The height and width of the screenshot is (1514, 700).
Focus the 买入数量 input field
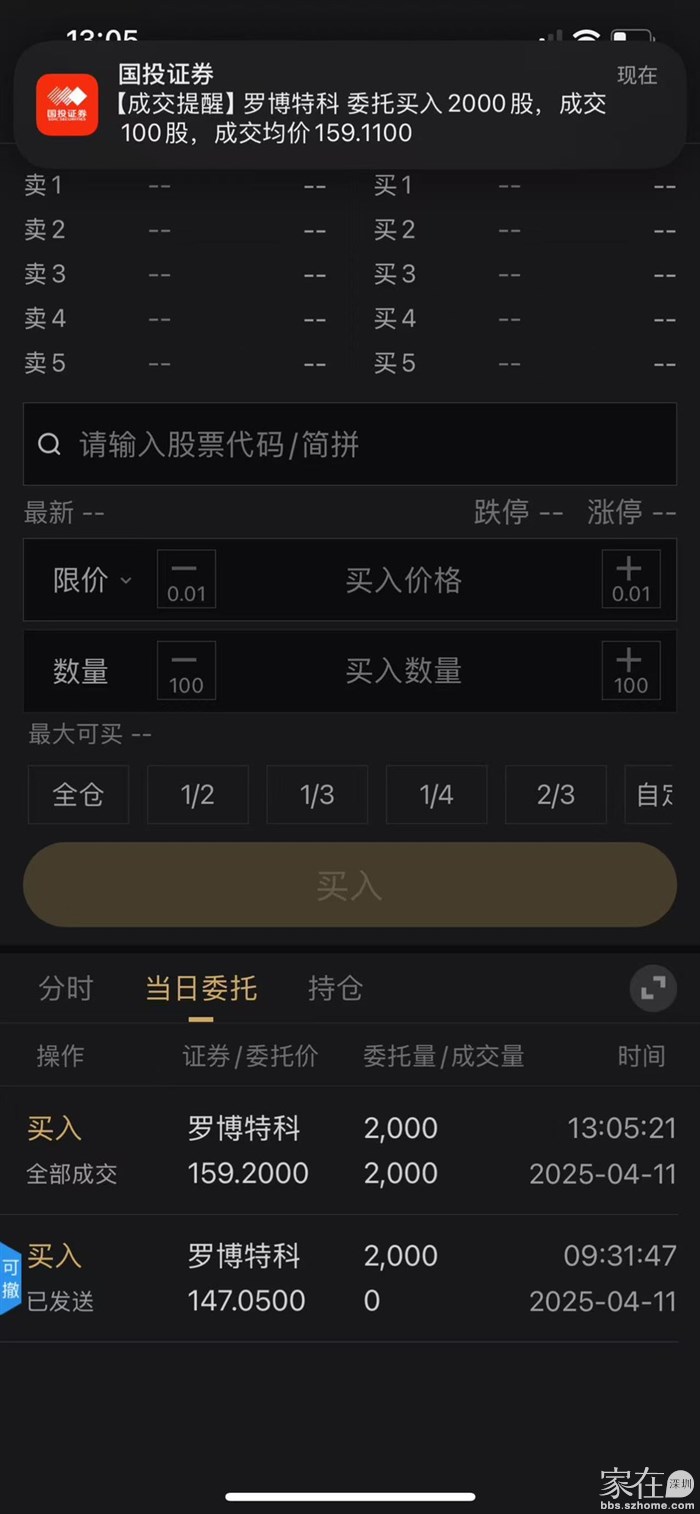(404, 670)
